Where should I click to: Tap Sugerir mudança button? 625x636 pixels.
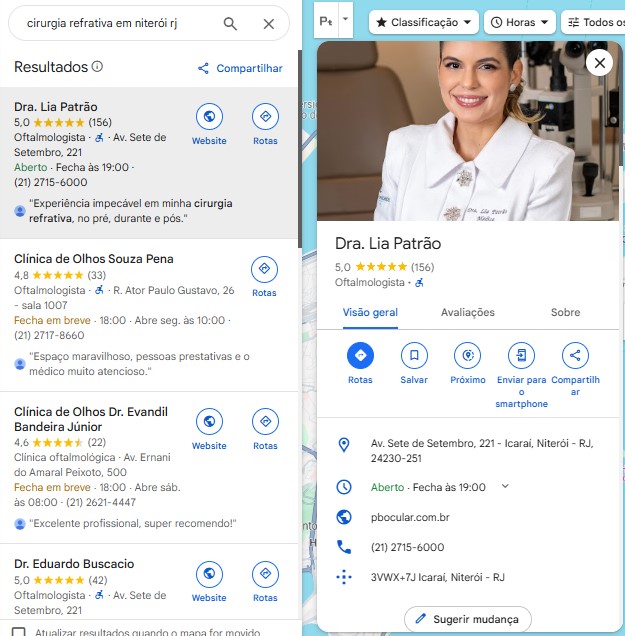tap(468, 619)
